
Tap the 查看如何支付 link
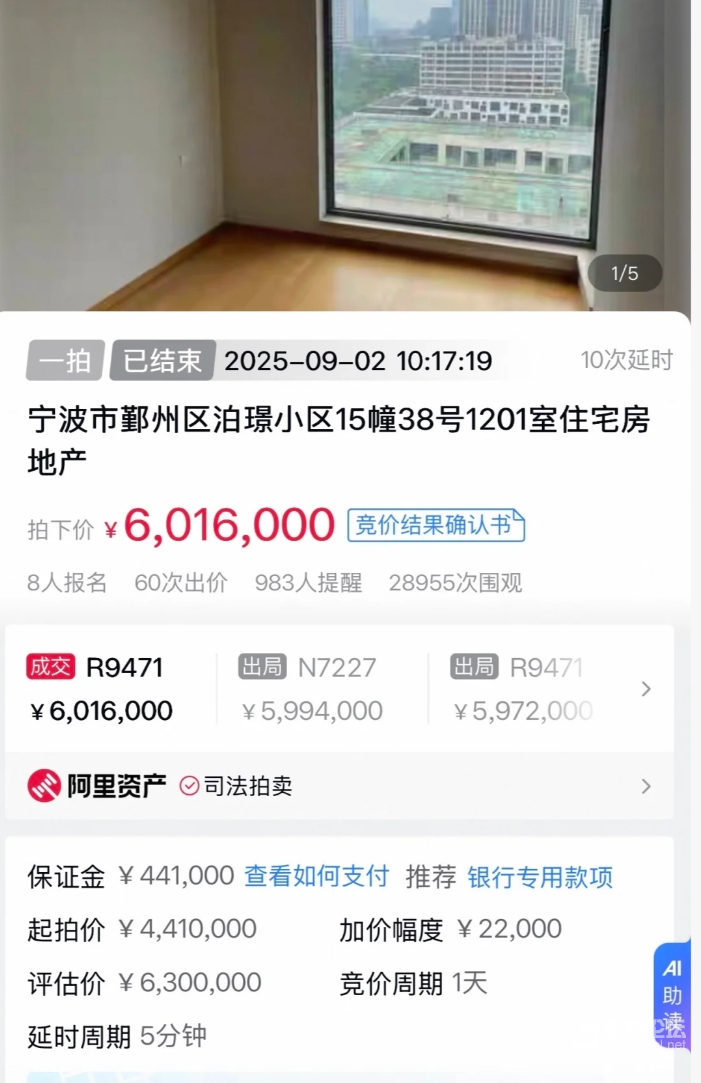[x=316, y=877]
